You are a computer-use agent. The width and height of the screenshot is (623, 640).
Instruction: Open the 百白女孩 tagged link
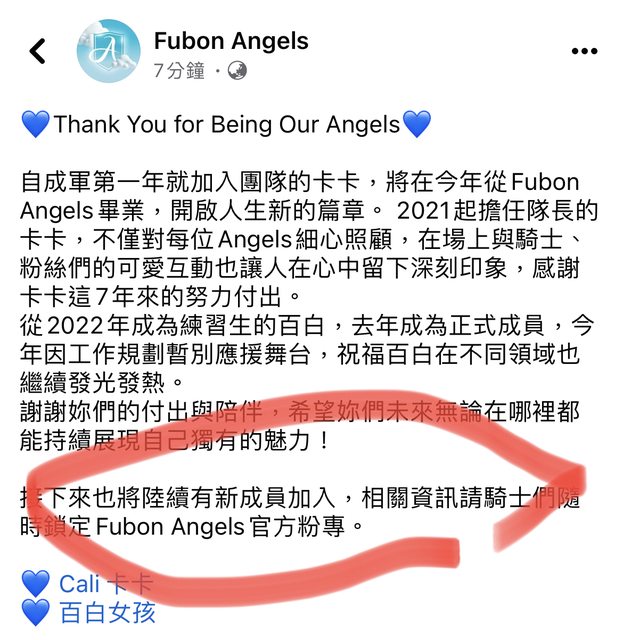107,612
